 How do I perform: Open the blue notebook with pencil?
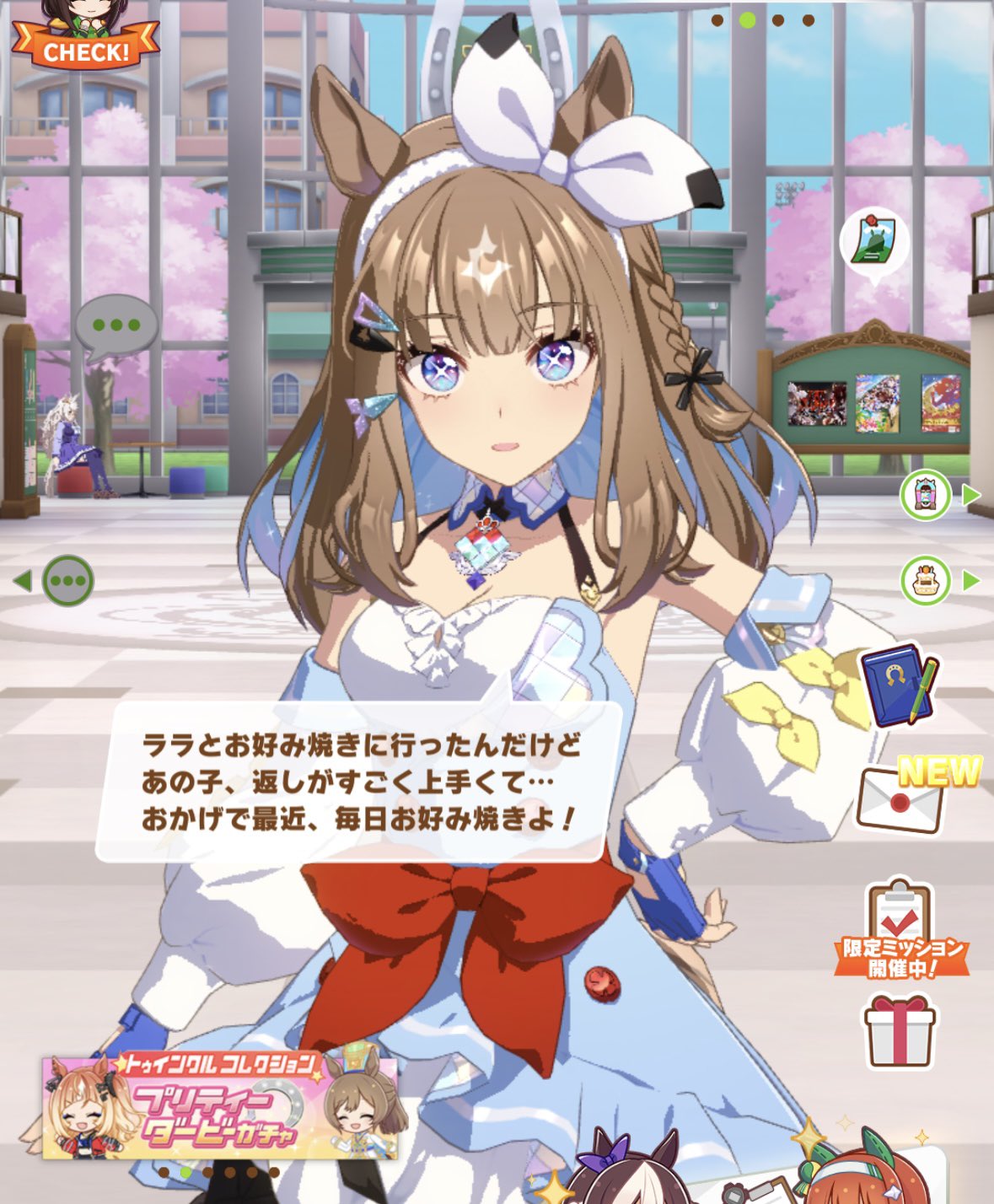[x=899, y=685]
